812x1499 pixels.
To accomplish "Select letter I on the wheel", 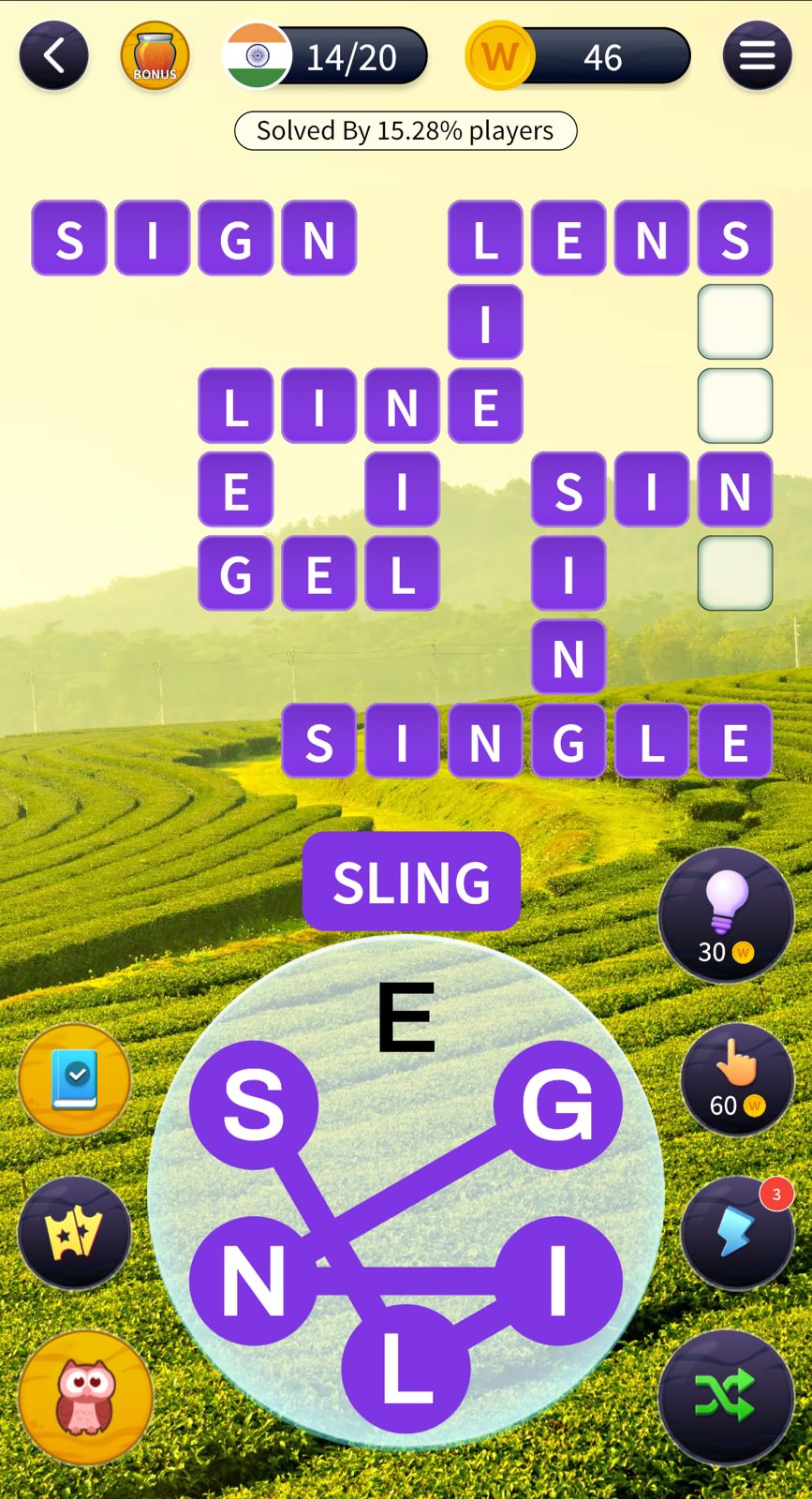I will coord(558,1281).
